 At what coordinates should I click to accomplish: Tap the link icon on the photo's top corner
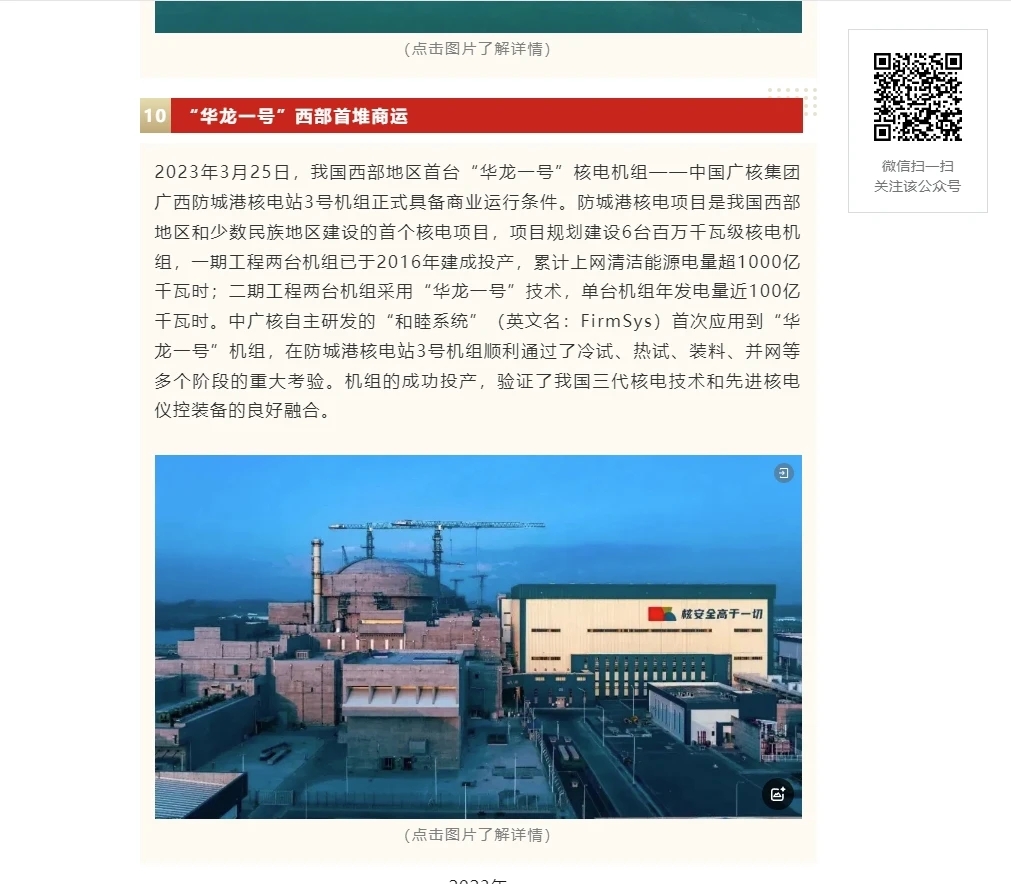point(784,473)
